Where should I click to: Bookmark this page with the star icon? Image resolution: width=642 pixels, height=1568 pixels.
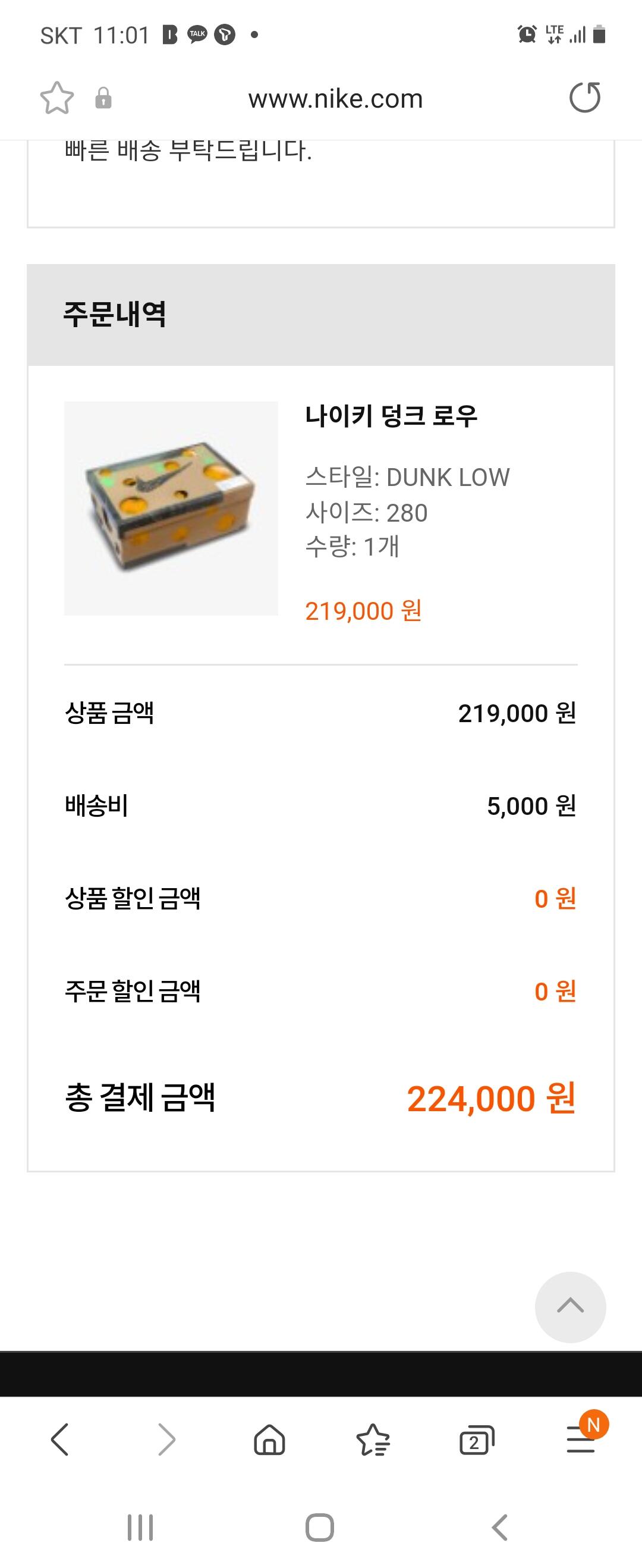click(56, 98)
